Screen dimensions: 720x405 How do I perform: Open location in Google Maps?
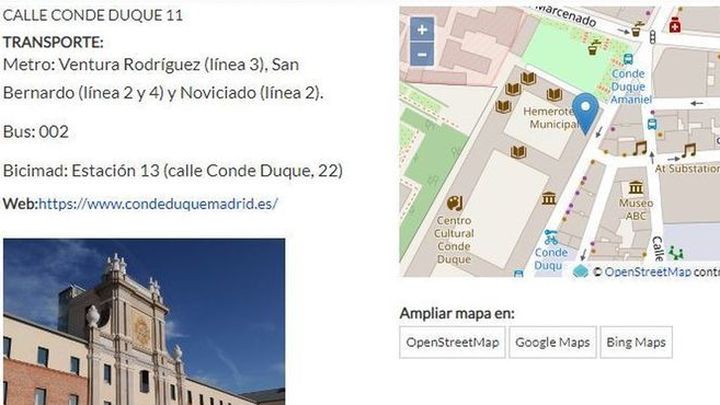(x=552, y=343)
